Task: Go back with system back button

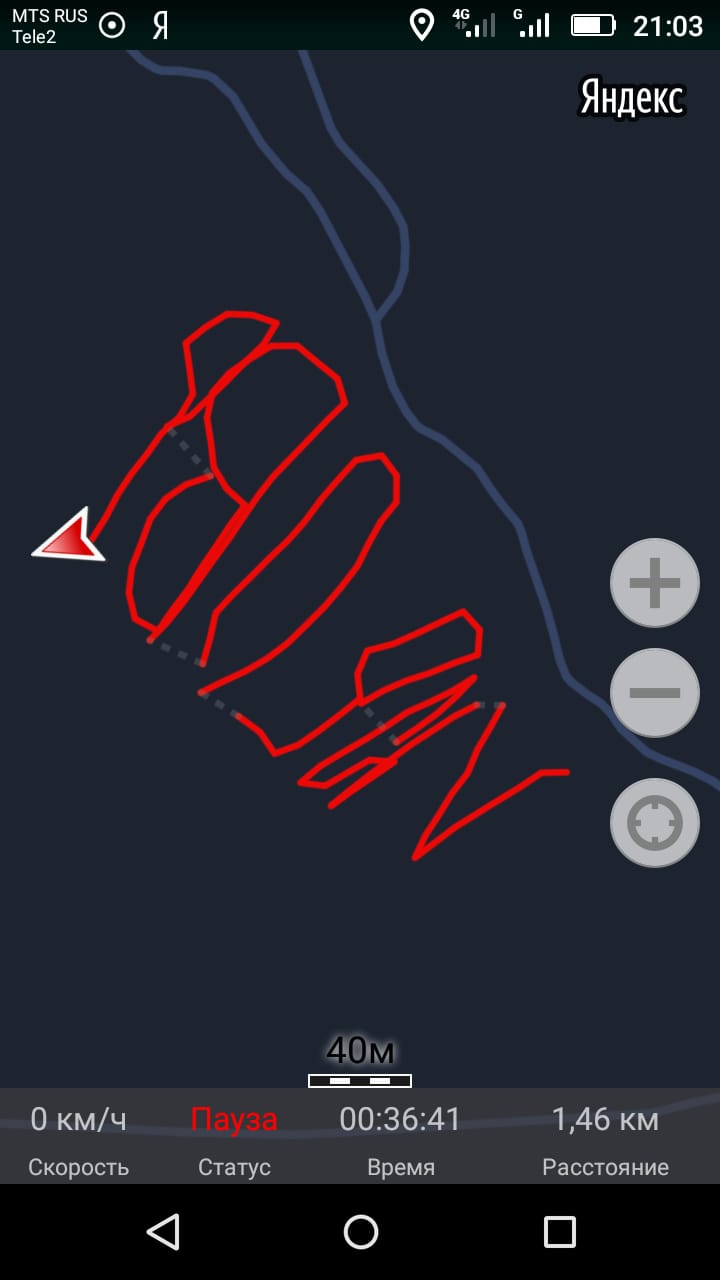Action: [x=162, y=1232]
